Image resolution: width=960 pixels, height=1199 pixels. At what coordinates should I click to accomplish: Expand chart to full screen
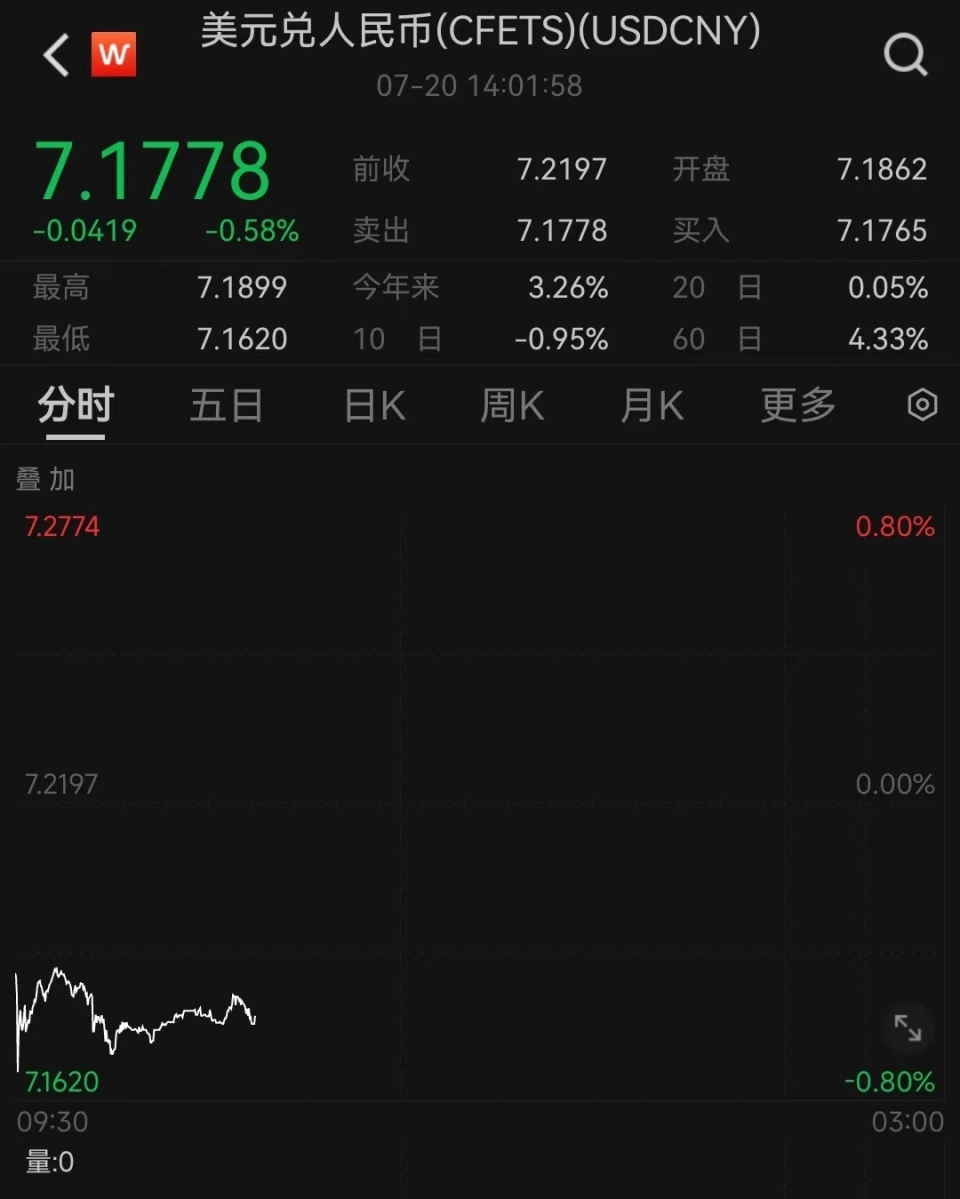[x=908, y=1028]
